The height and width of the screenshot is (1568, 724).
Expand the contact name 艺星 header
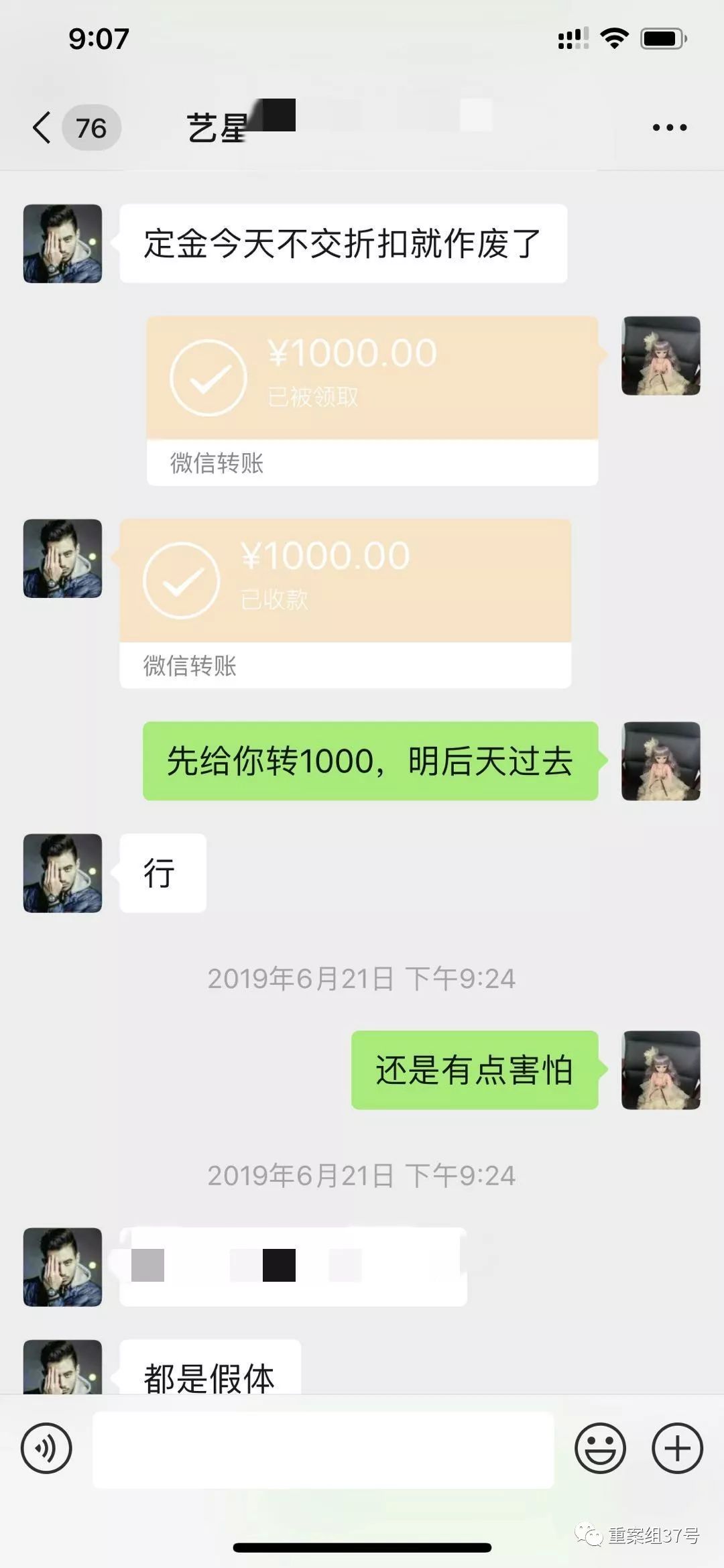click(221, 126)
